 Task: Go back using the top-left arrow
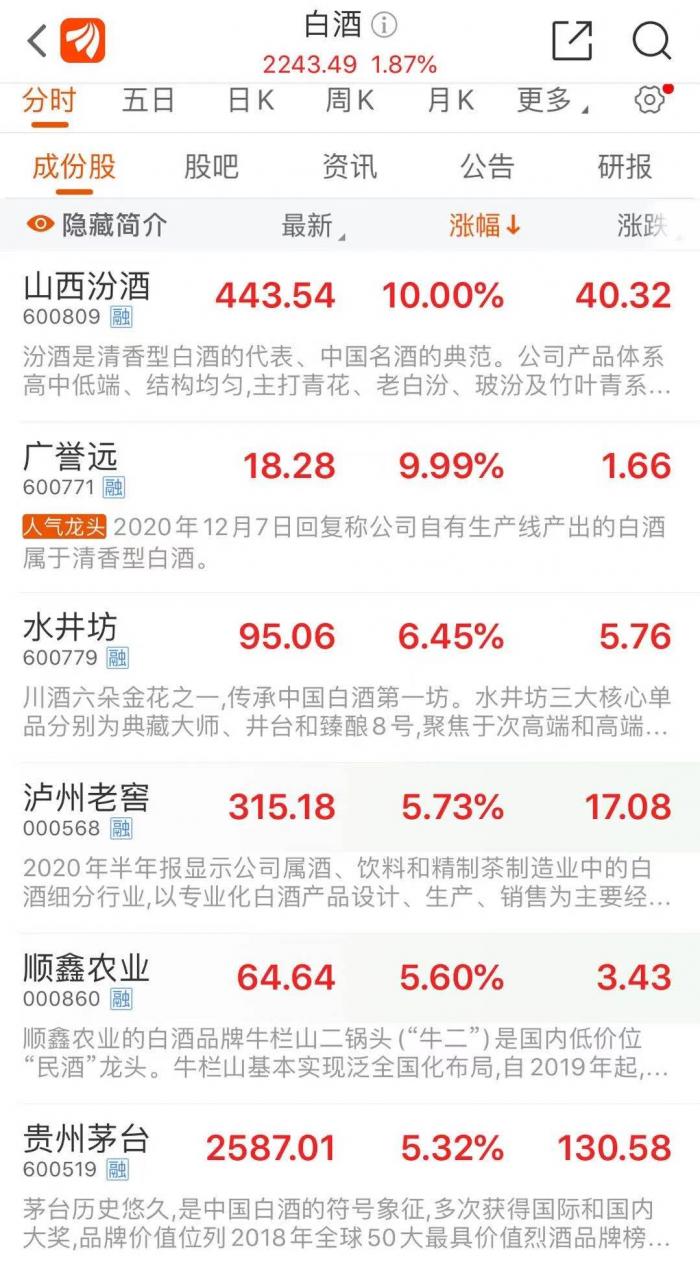pyautogui.click(x=37, y=41)
